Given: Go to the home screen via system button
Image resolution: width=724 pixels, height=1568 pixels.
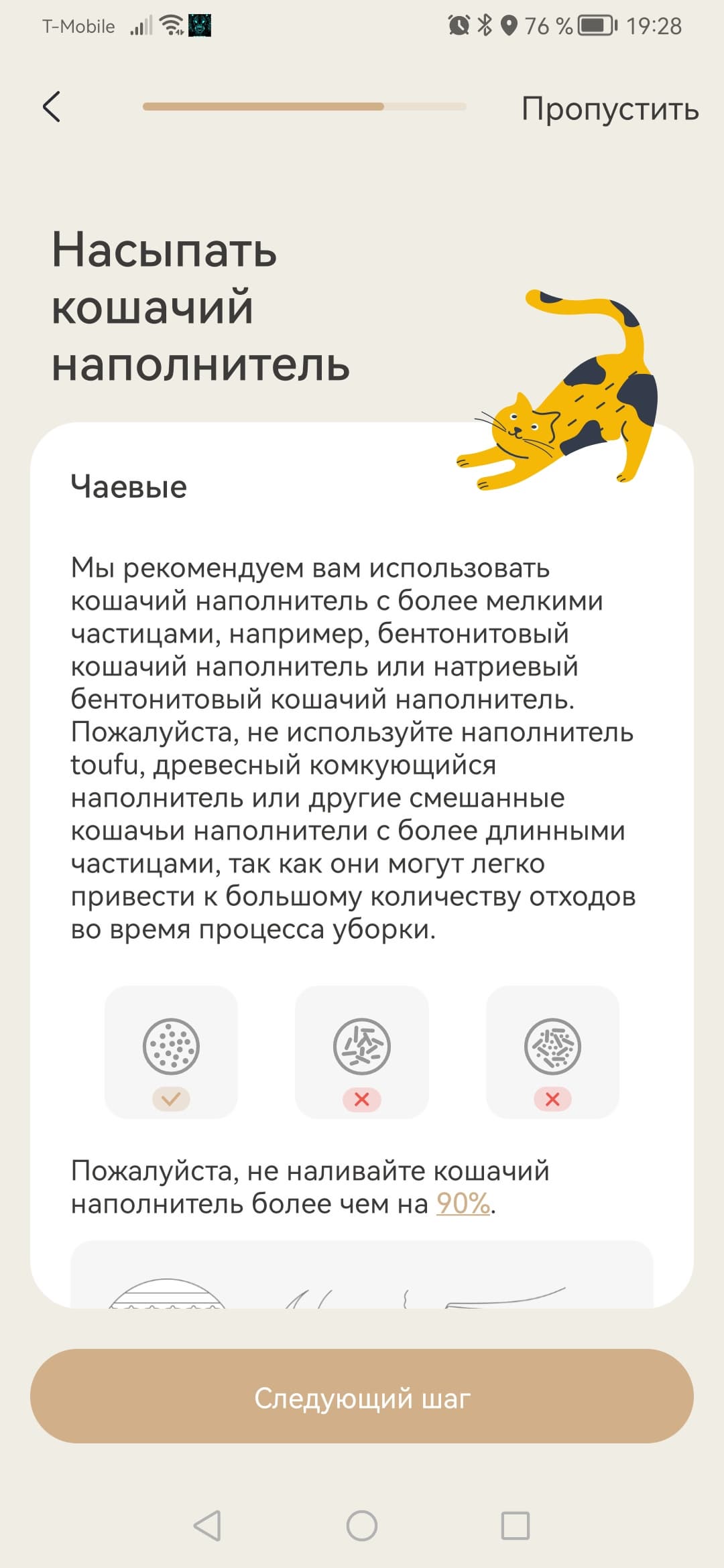Looking at the screenshot, I should [x=362, y=1526].
